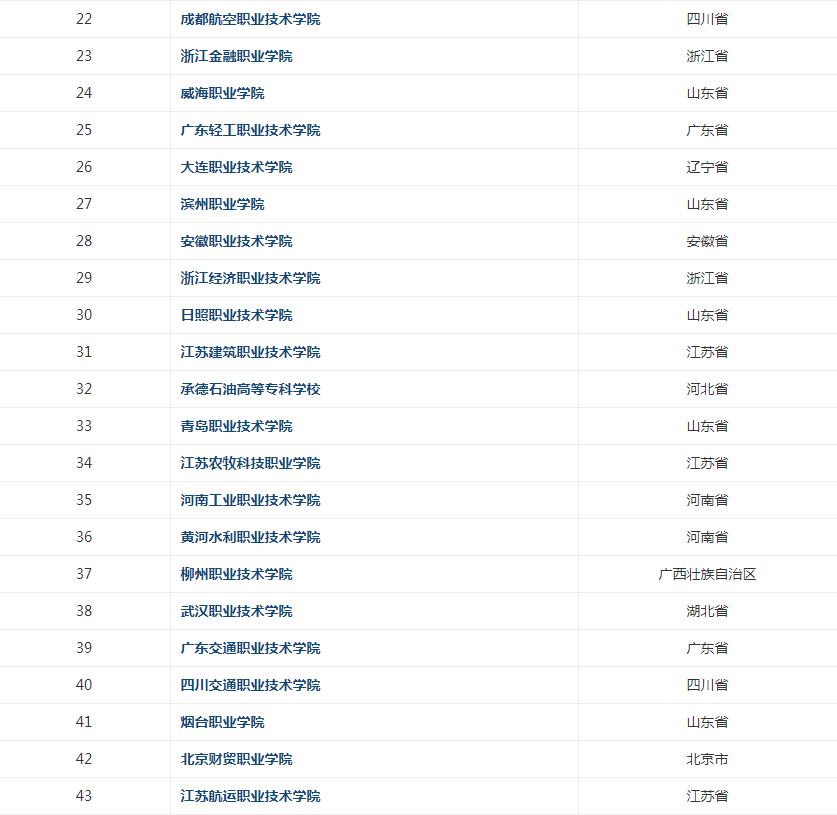The height and width of the screenshot is (815, 837).
Task: Select 浙江经济职业技术学院
Action: [250, 278]
